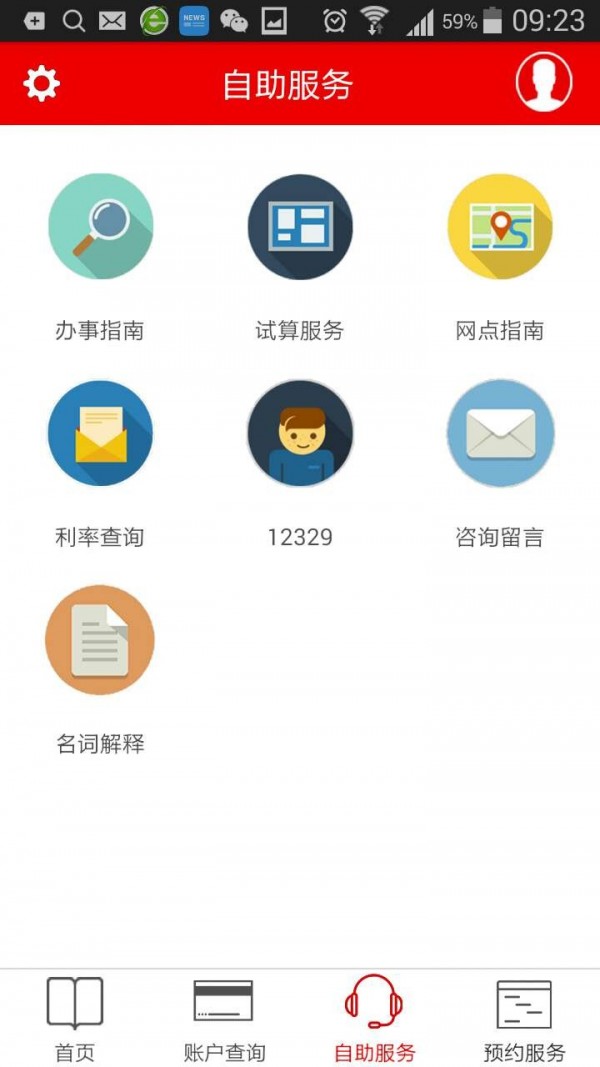Open 办事指南 service guide

click(x=100, y=226)
